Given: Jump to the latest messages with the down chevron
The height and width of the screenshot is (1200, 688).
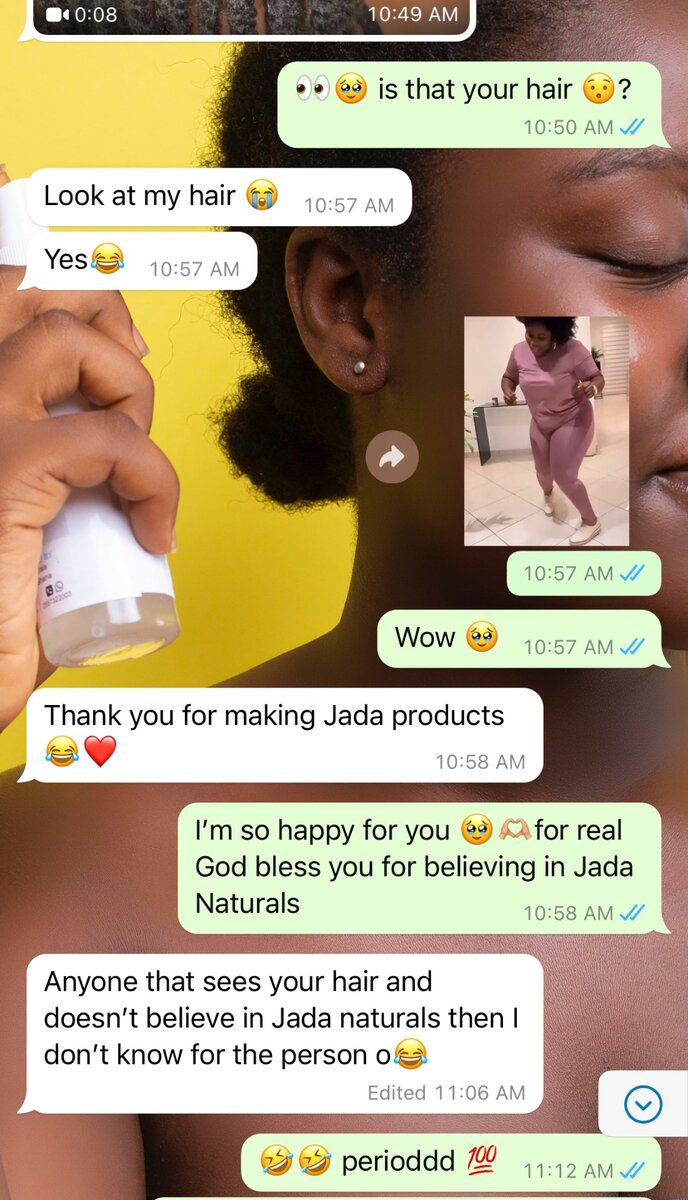Looking at the screenshot, I should coord(643,1104).
